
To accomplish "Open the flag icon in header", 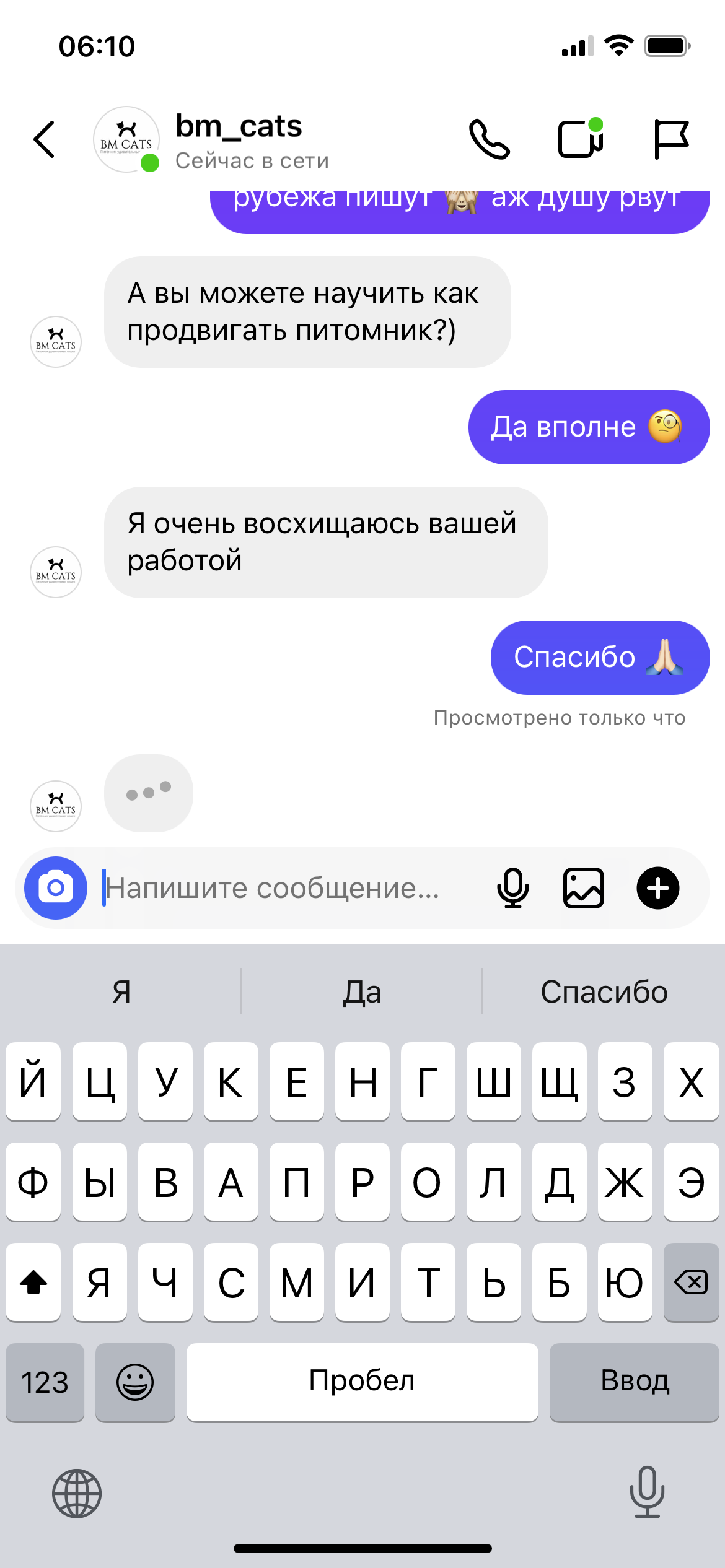I will click(x=671, y=139).
